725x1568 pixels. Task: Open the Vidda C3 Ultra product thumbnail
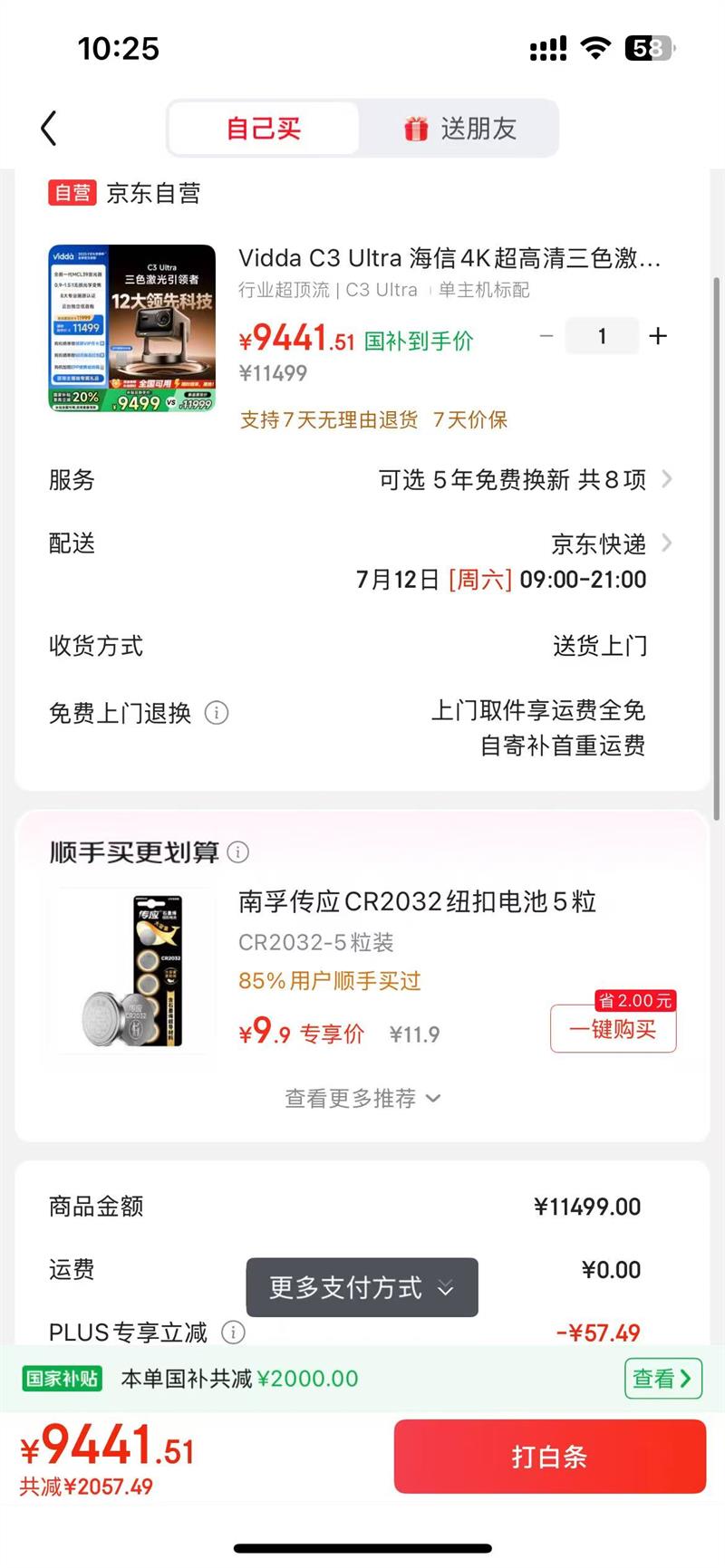click(132, 329)
